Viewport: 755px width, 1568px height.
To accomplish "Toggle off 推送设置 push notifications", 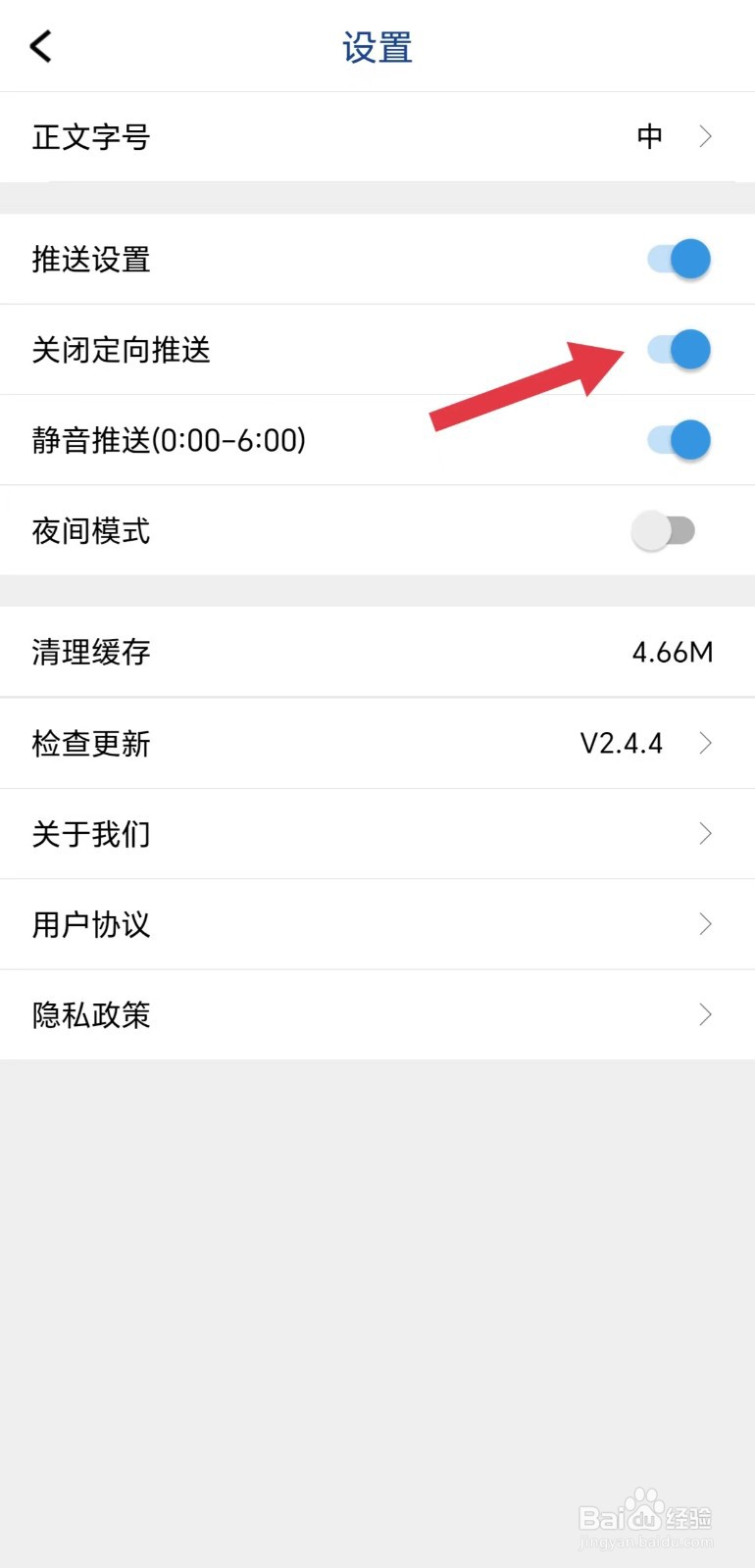I will tap(679, 259).
